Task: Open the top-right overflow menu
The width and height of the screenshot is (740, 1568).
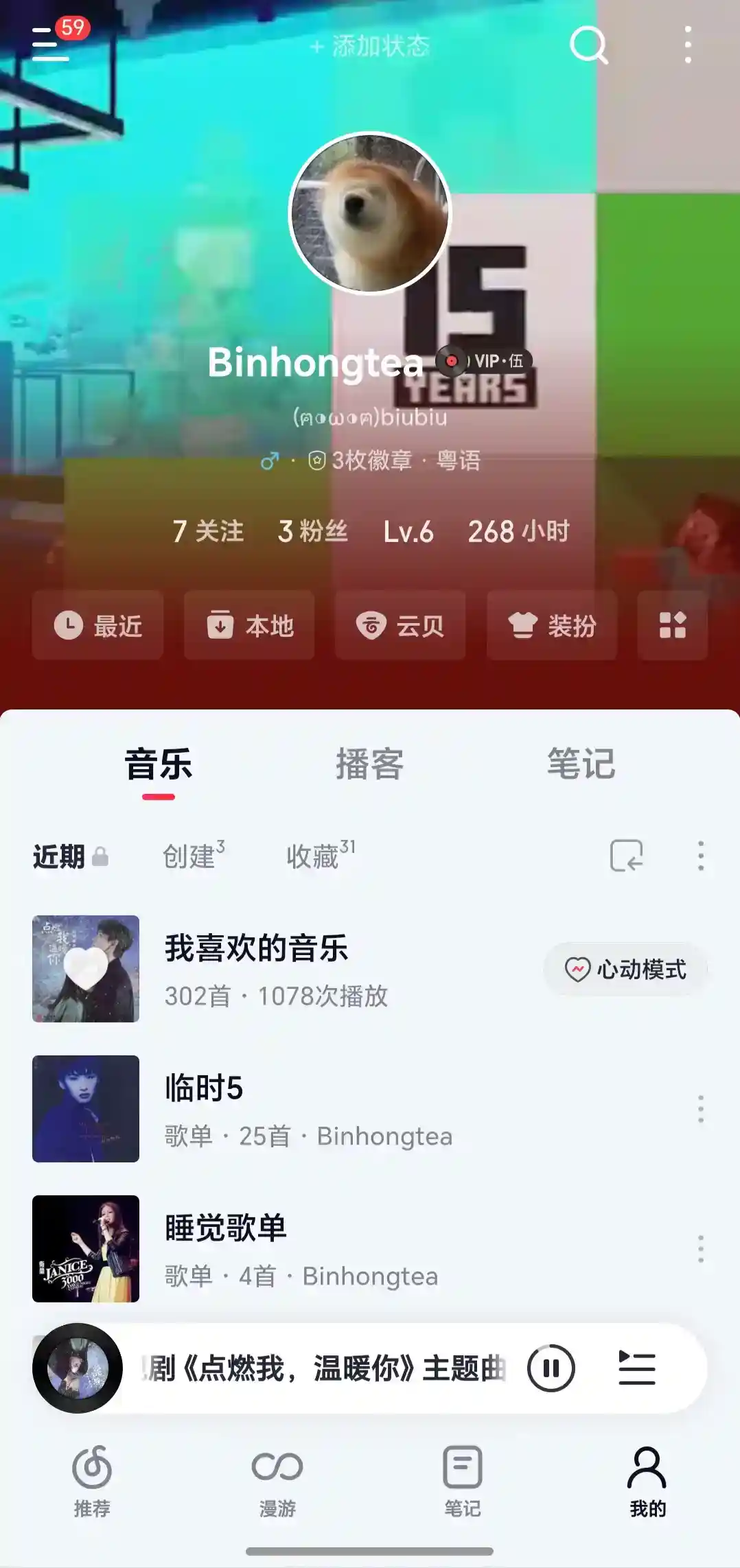Action: (688, 45)
